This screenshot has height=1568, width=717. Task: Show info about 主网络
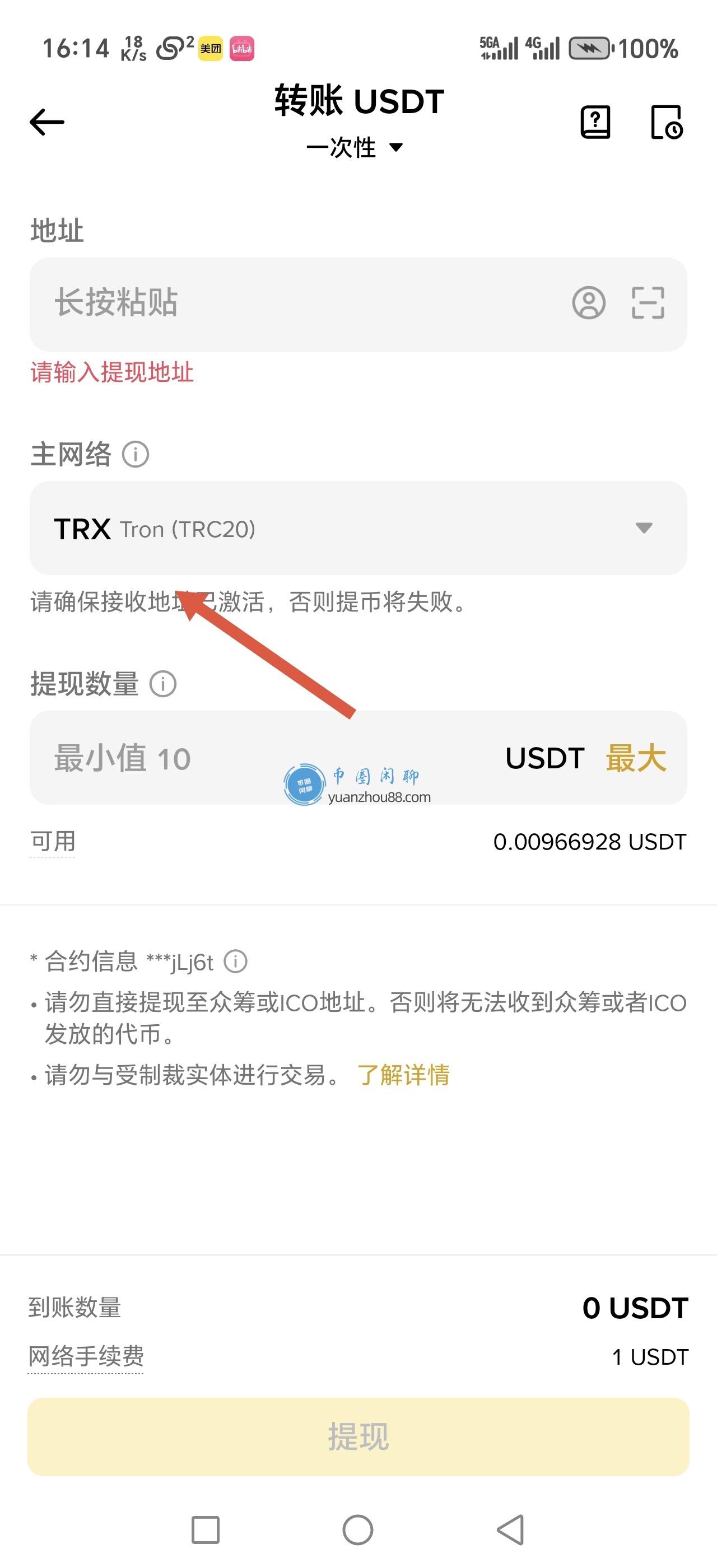point(135,454)
